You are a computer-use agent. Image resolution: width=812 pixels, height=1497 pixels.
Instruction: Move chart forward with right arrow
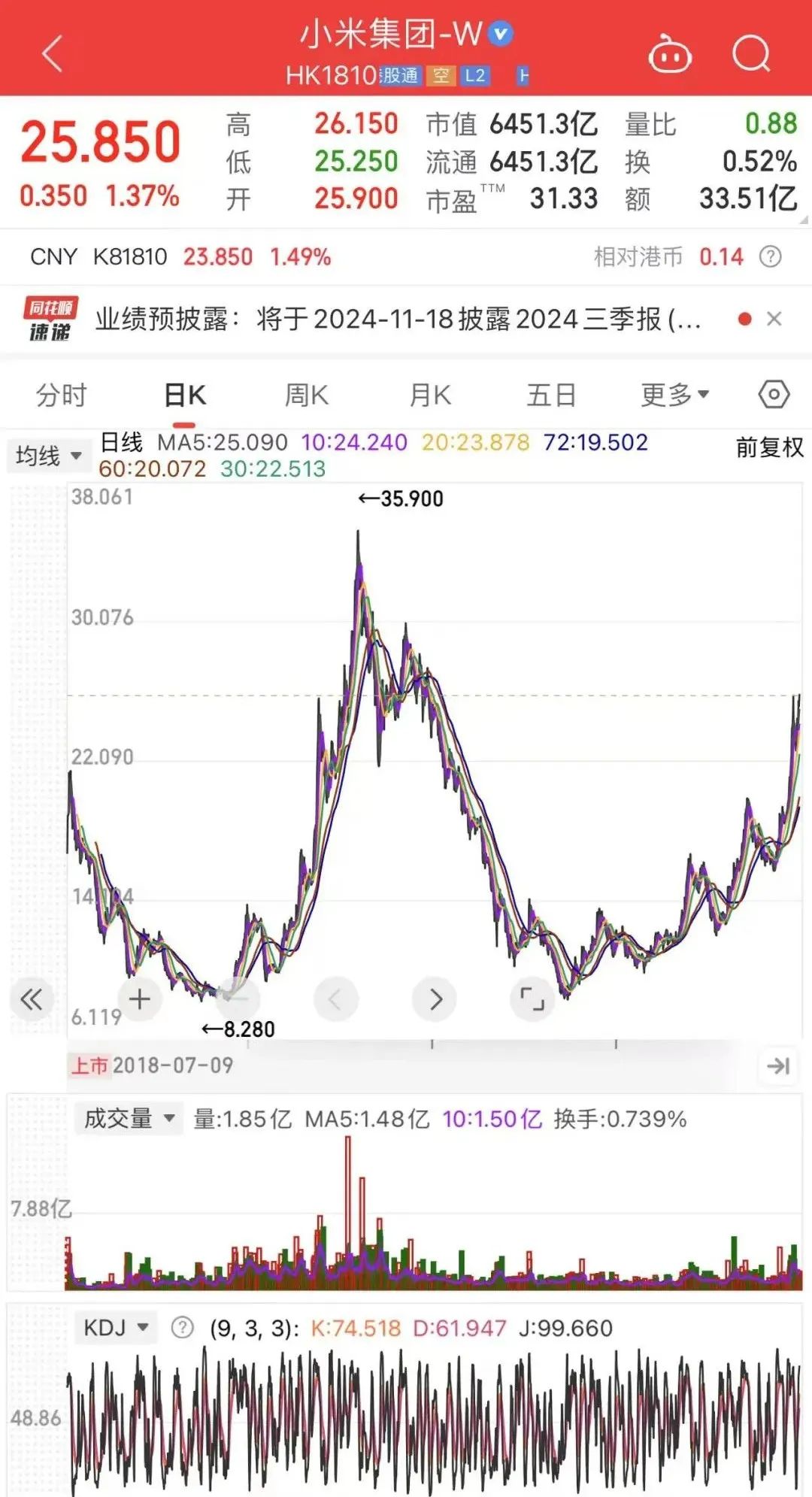[435, 999]
